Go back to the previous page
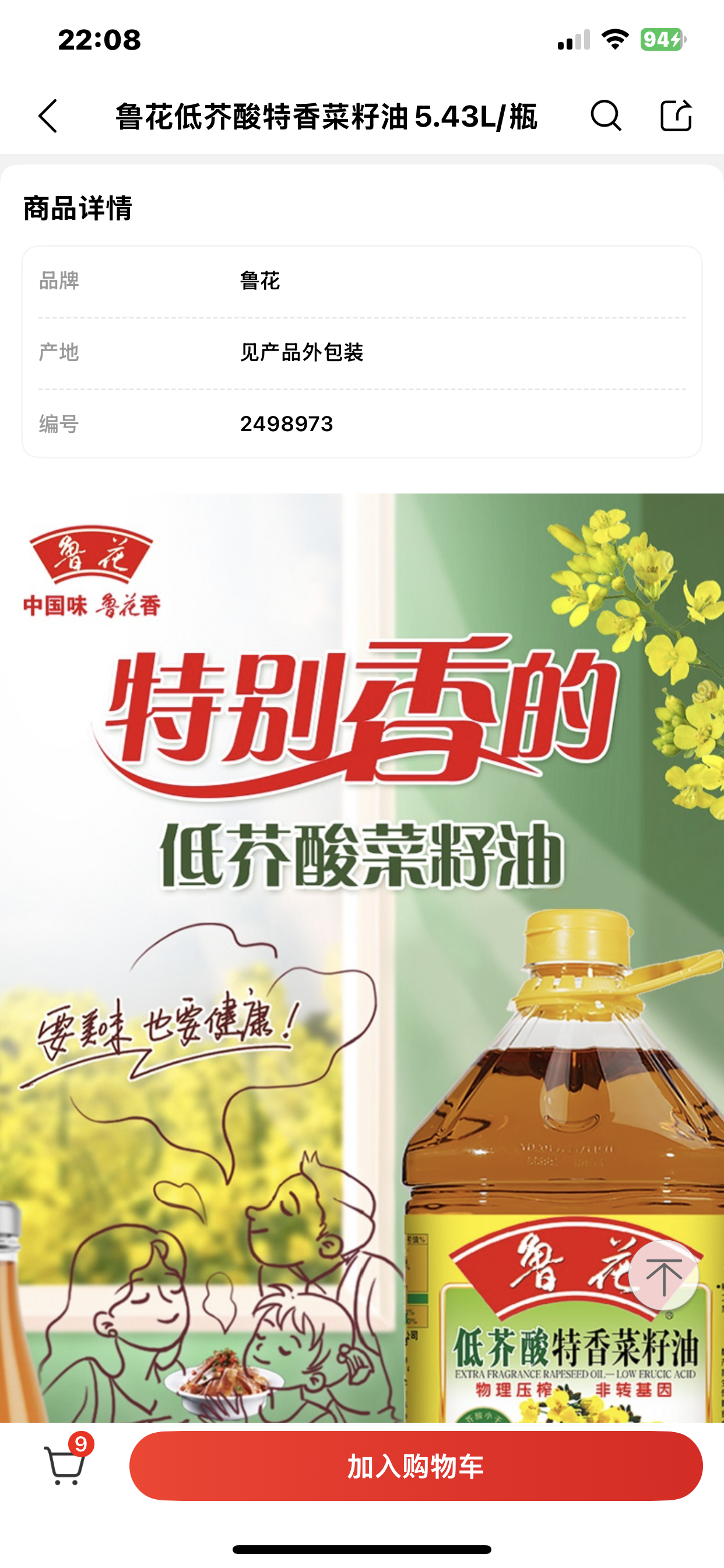Viewport: 724px width, 1568px height. (x=48, y=116)
